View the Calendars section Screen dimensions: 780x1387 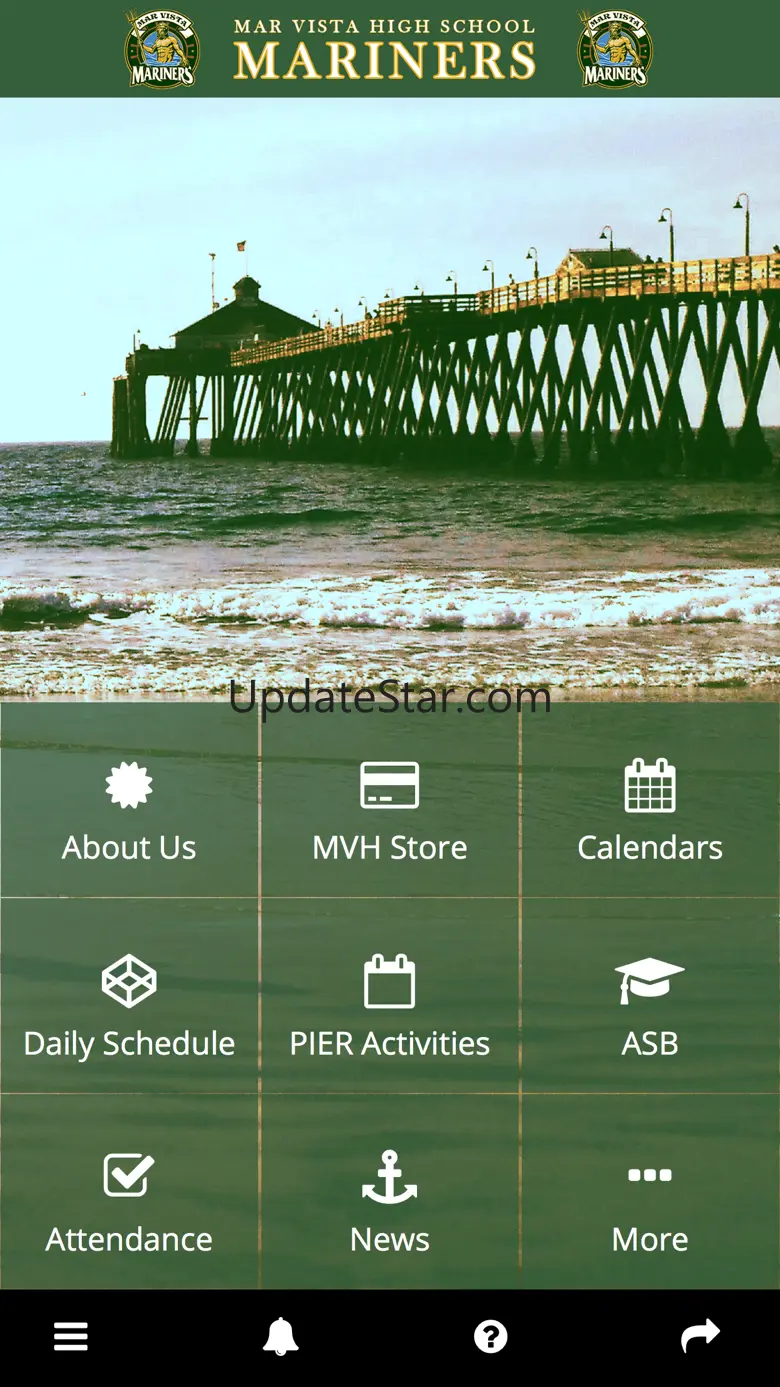(650, 800)
